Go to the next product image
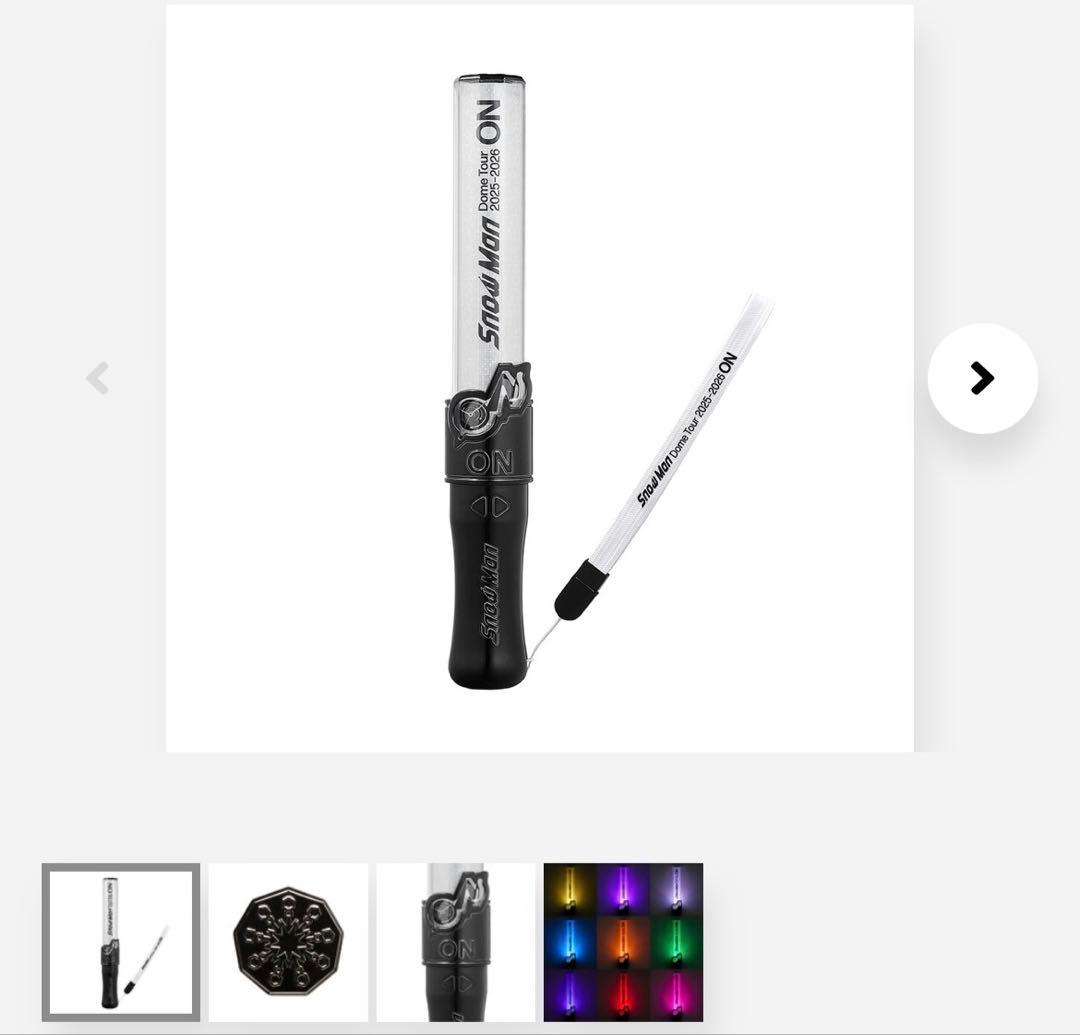Image resolution: width=1080 pixels, height=1035 pixels. point(982,378)
